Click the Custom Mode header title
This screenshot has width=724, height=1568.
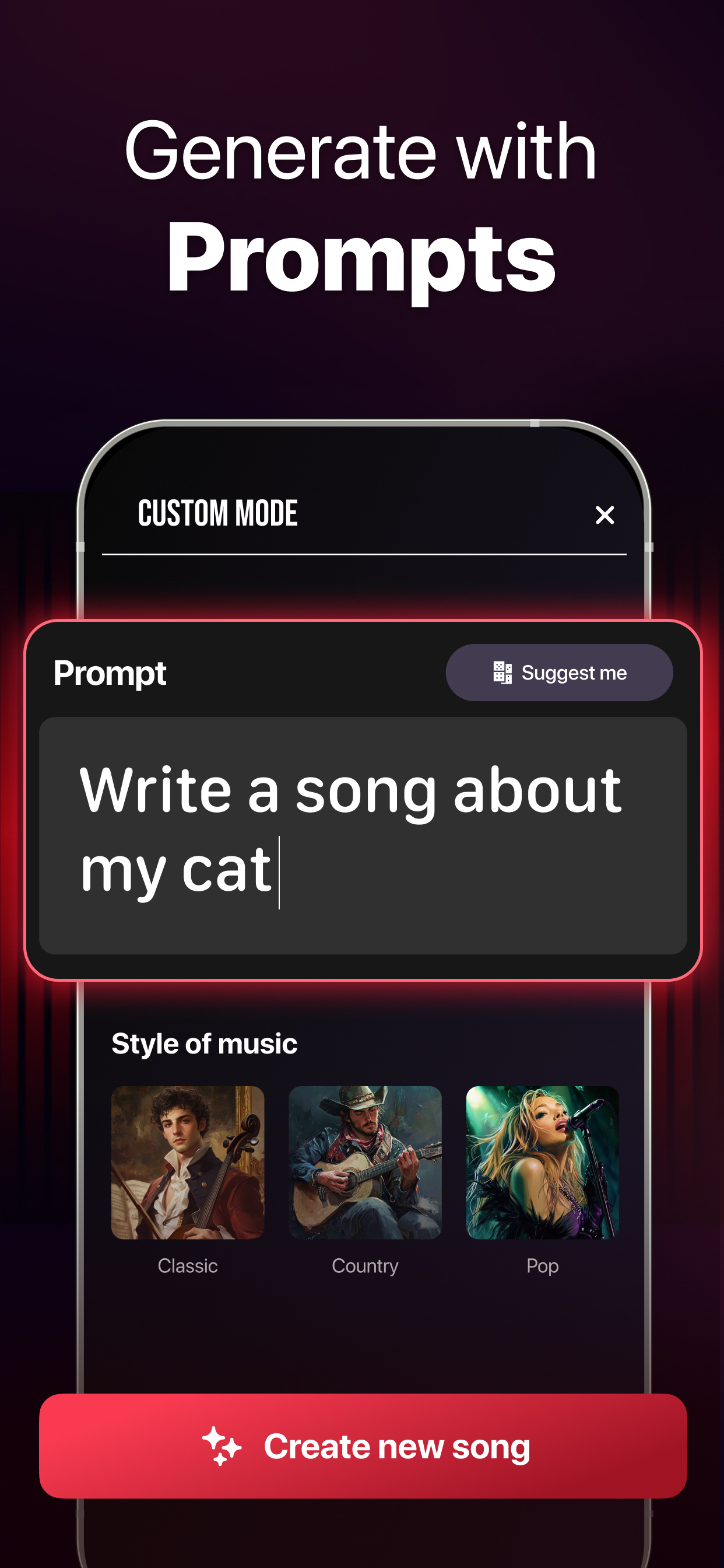217,513
